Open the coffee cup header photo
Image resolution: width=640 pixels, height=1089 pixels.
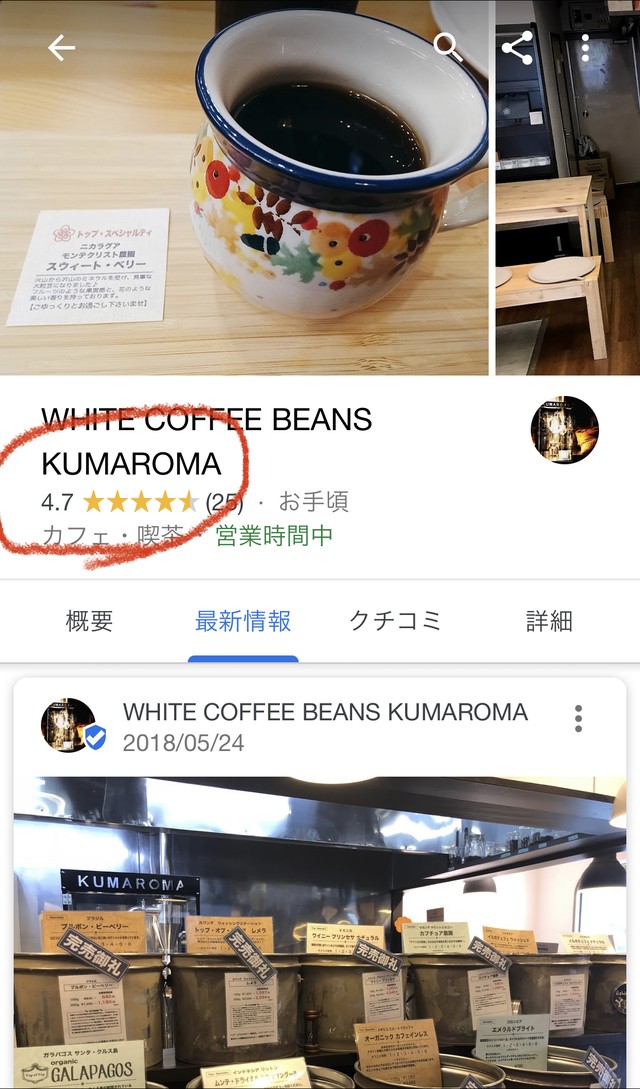click(x=245, y=200)
